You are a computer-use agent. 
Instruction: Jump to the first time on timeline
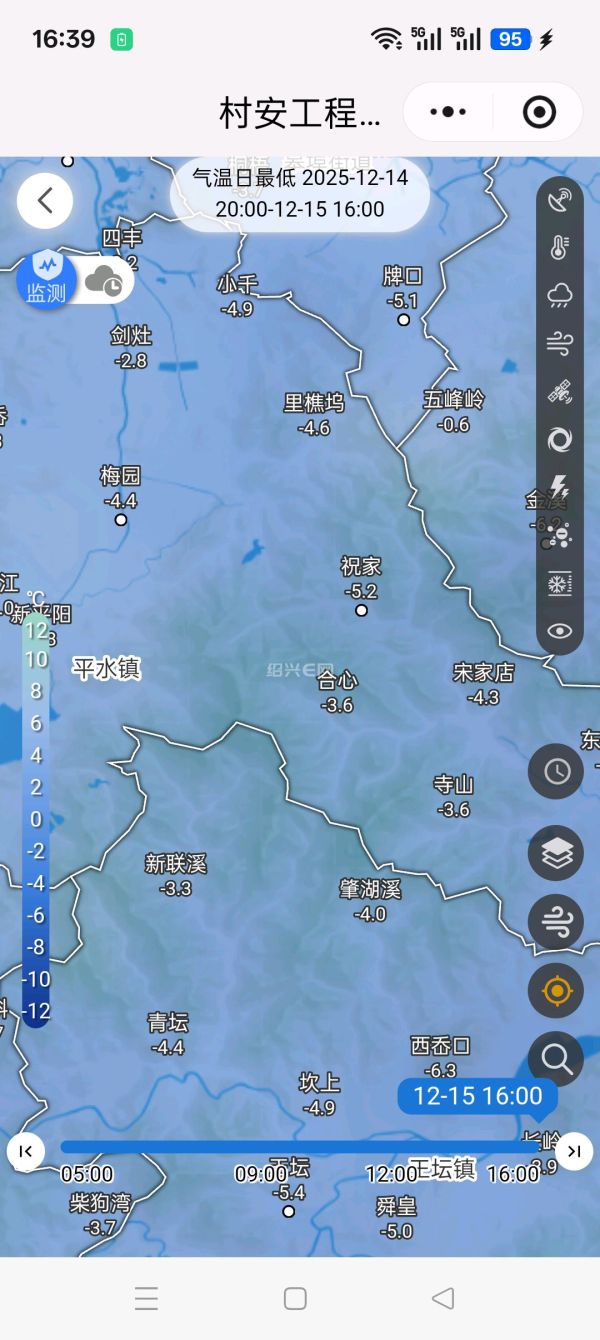26,1151
